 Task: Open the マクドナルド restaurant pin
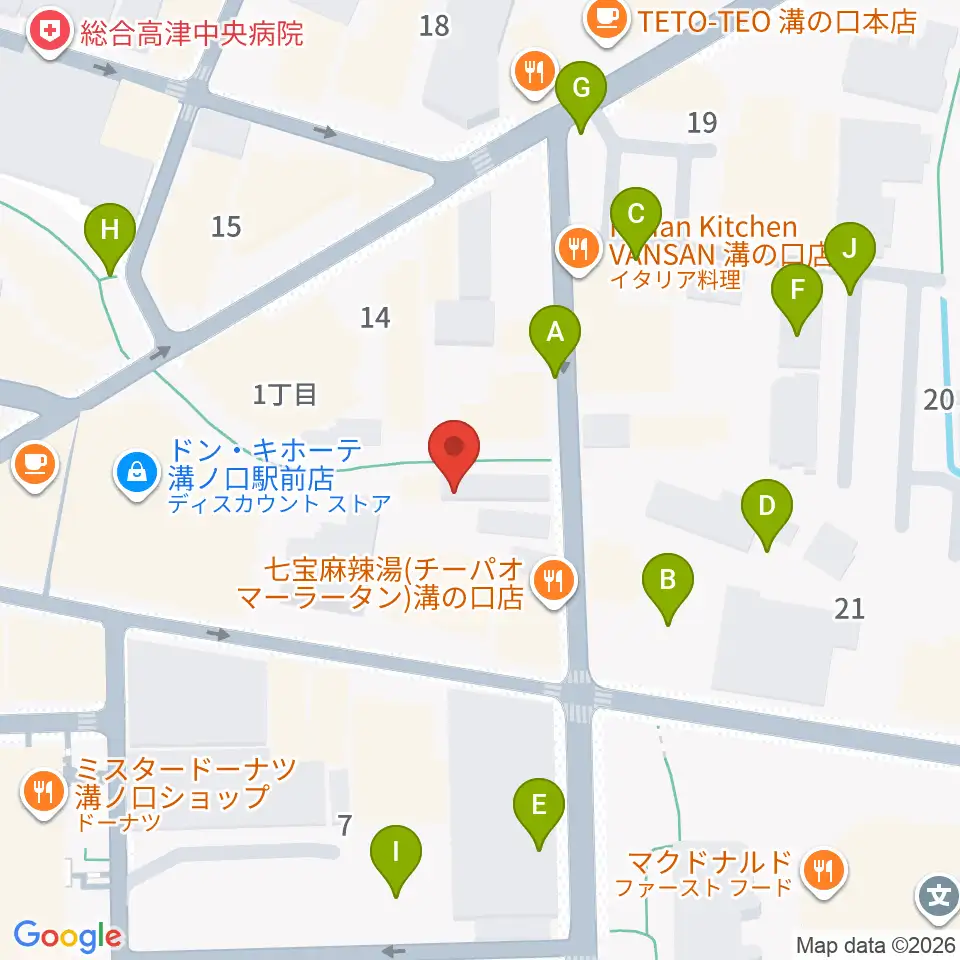click(824, 872)
